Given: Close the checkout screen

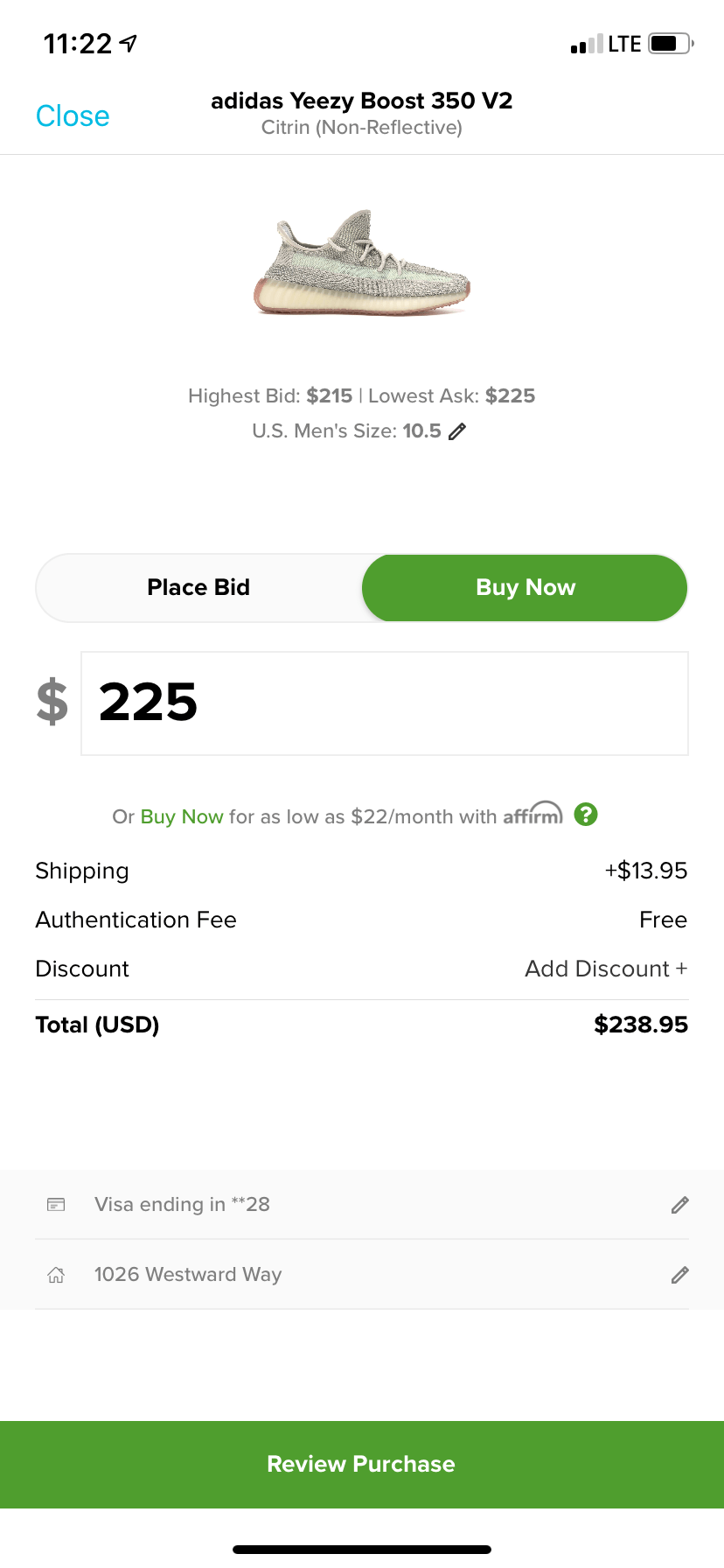Looking at the screenshot, I should click(x=73, y=115).
